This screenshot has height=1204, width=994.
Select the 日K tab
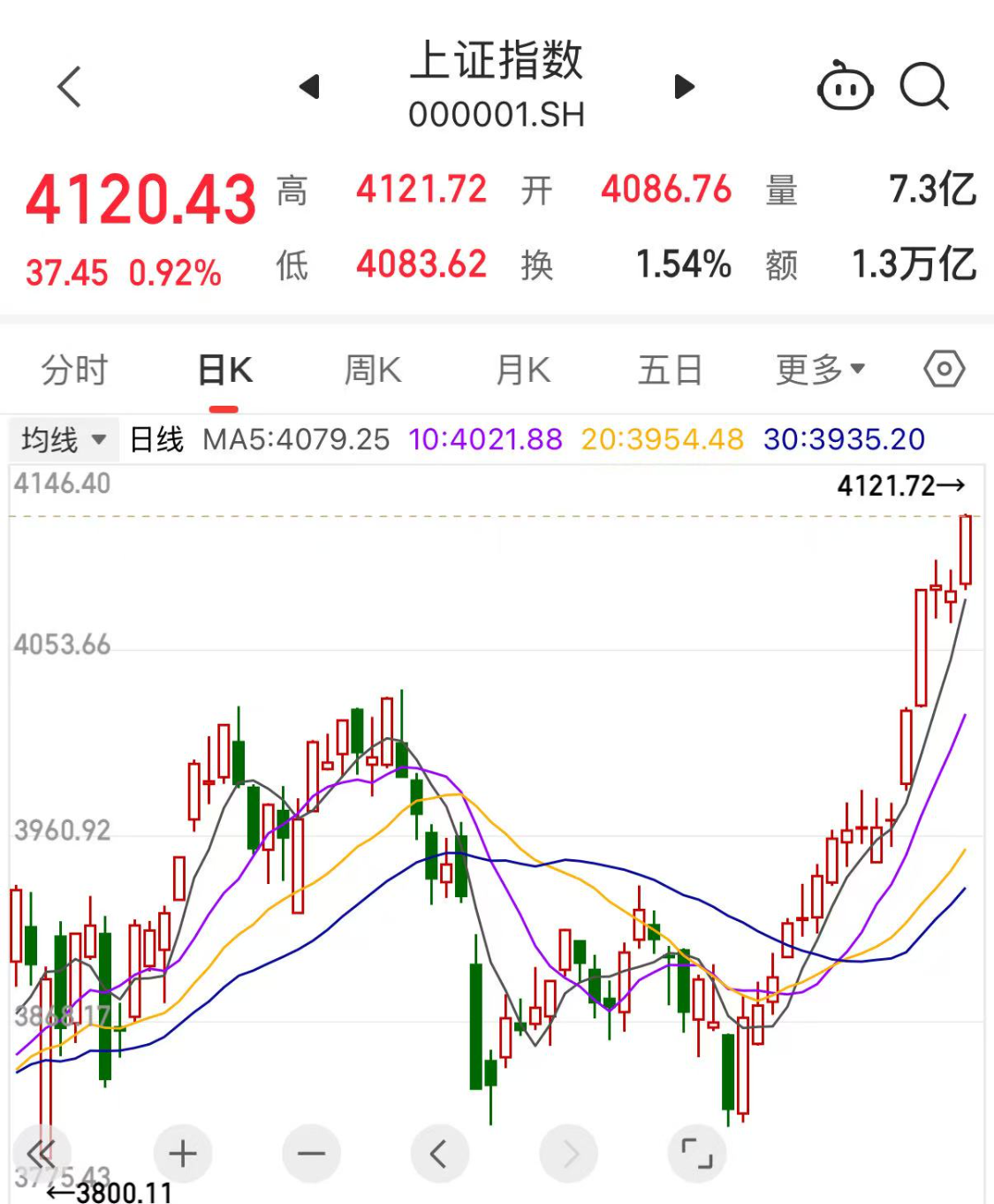tap(224, 370)
